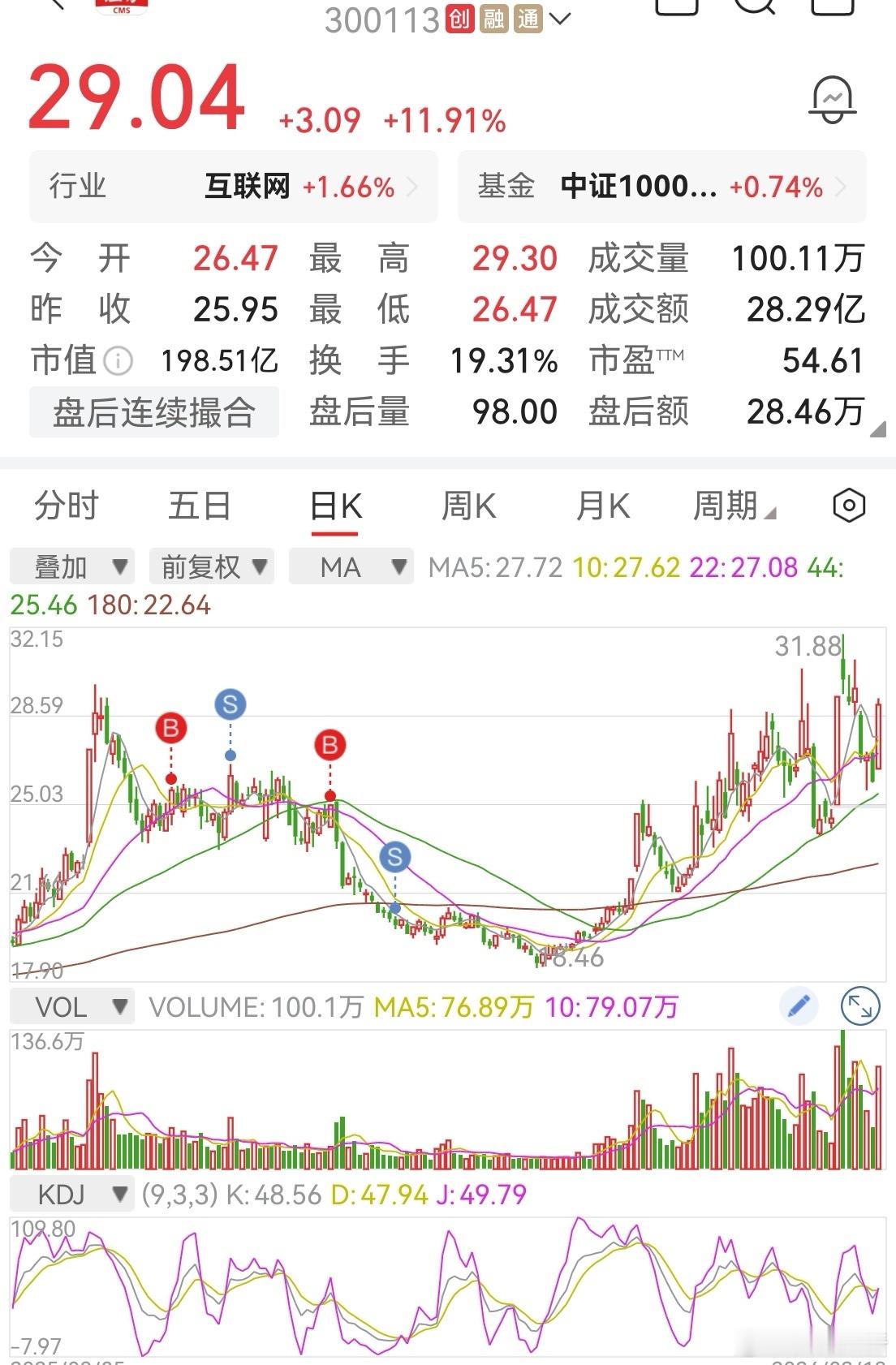
Task: Select the 日K chart tab
Action: pyautogui.click(x=335, y=506)
